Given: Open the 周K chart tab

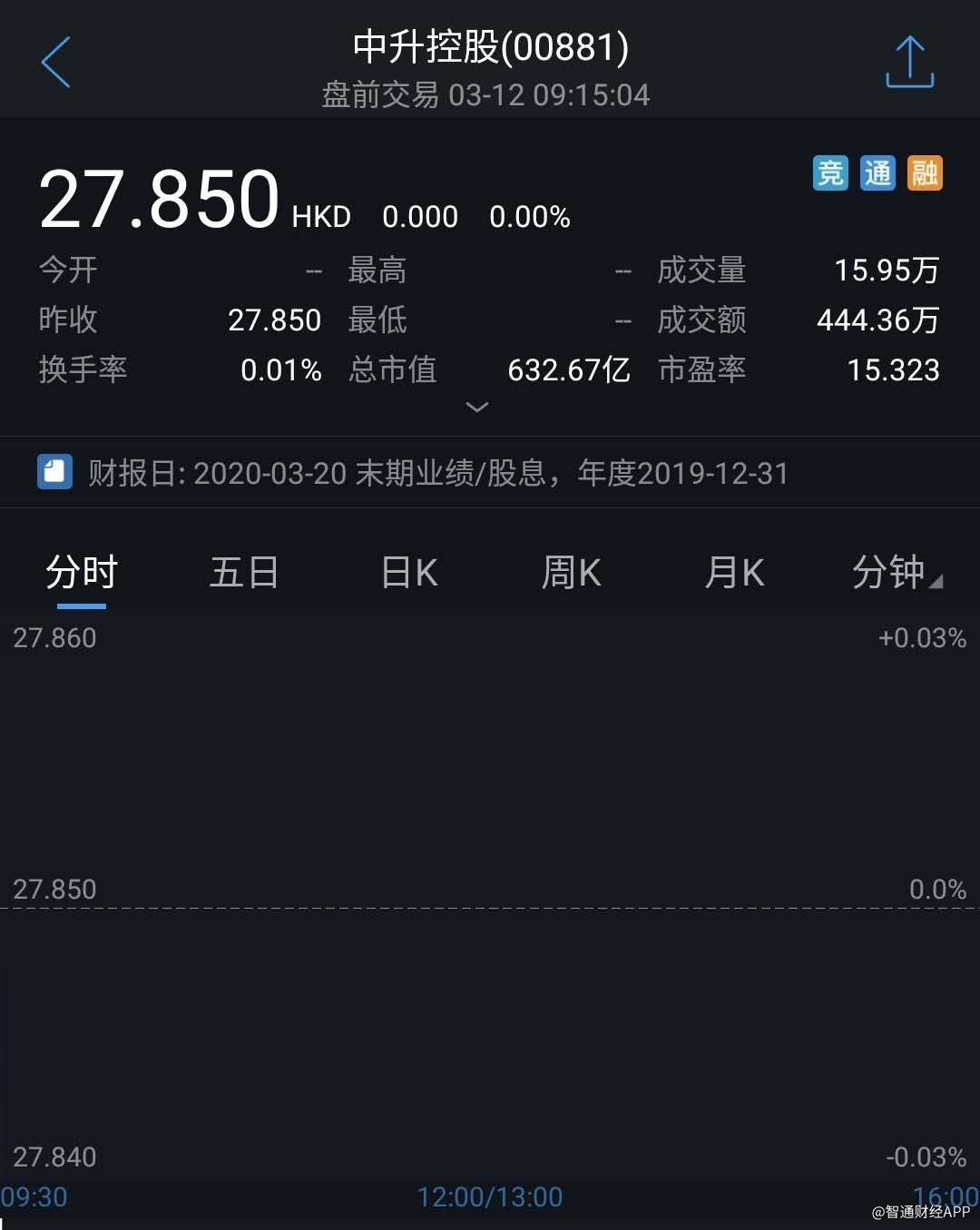Looking at the screenshot, I should tap(572, 573).
